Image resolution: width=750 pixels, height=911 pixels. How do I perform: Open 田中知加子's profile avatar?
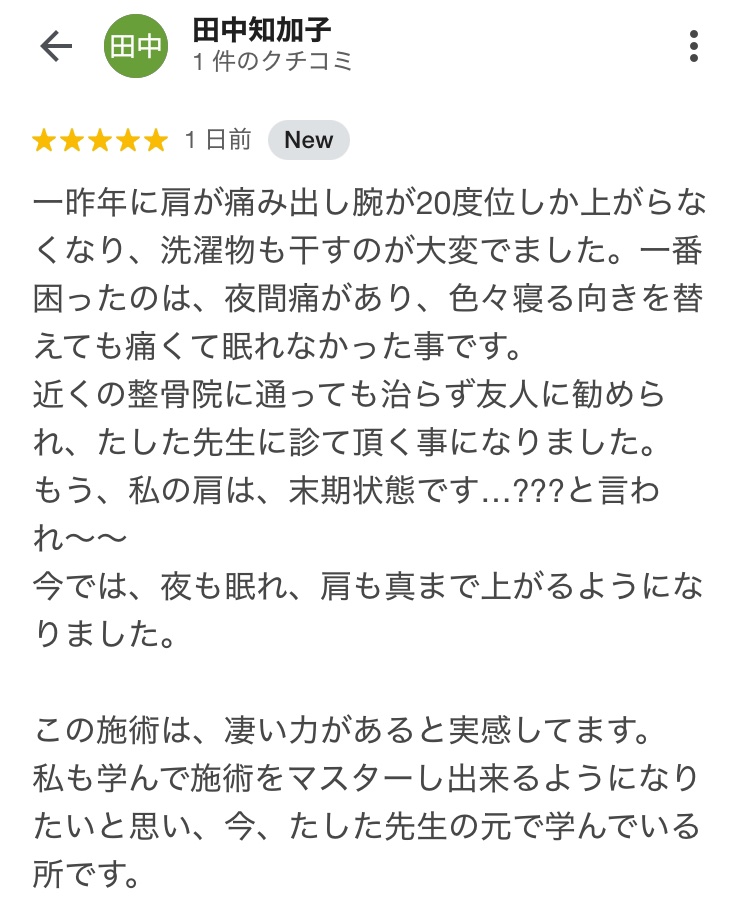[x=137, y=46]
